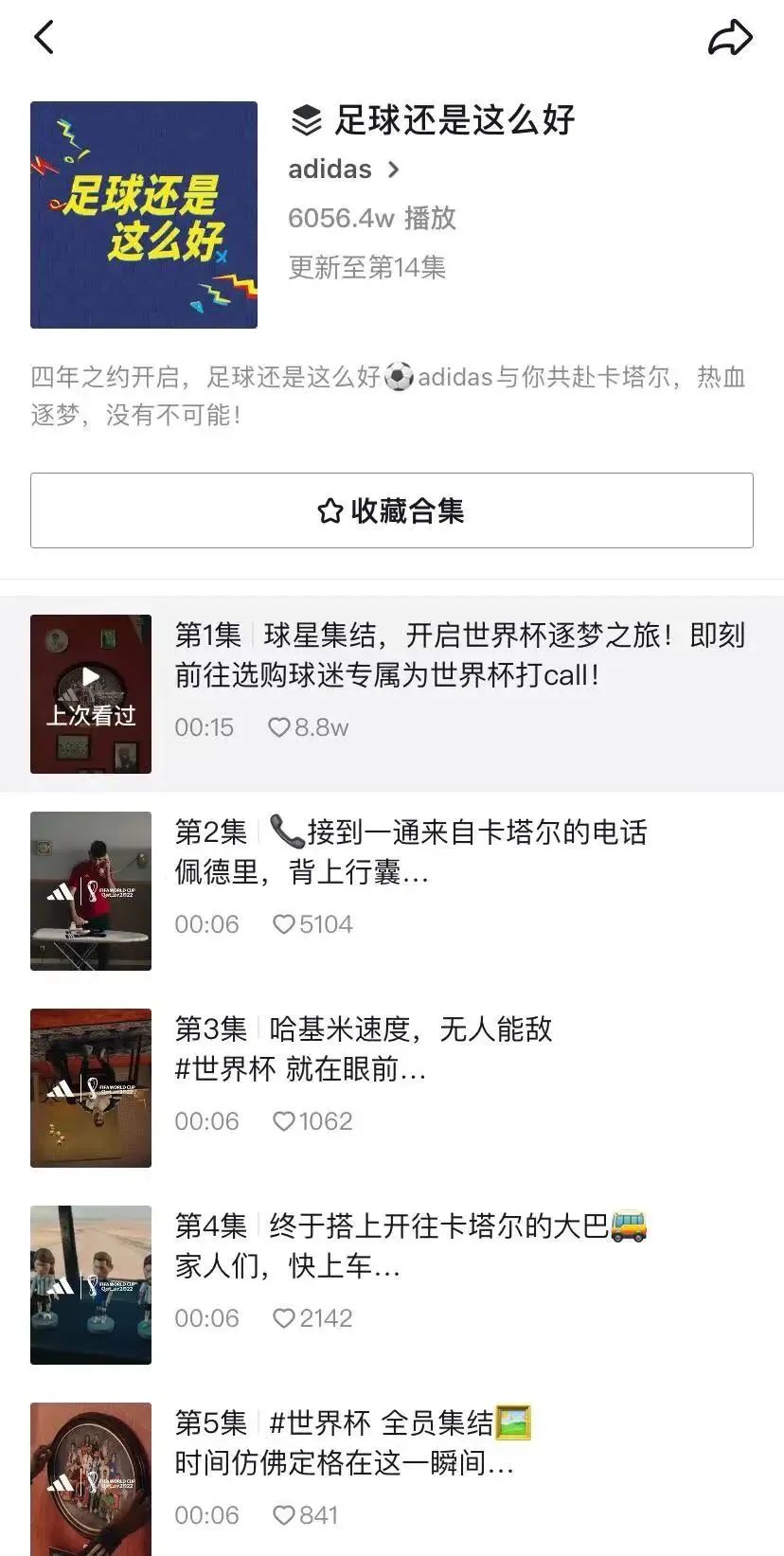Expand the chevron next to adidas name
Viewport: 784px width, 1556px height.
point(395,170)
